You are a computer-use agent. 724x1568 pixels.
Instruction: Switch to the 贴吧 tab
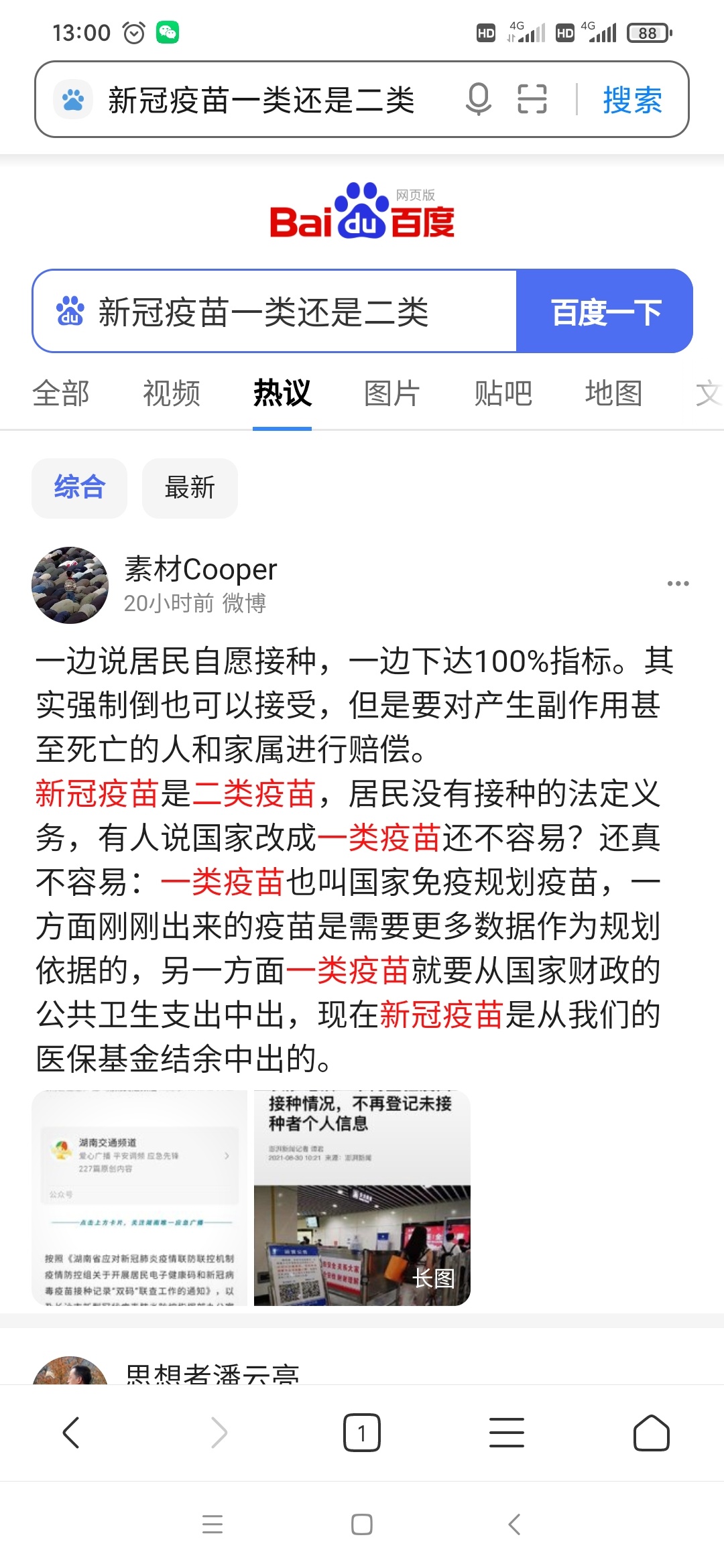click(x=503, y=393)
